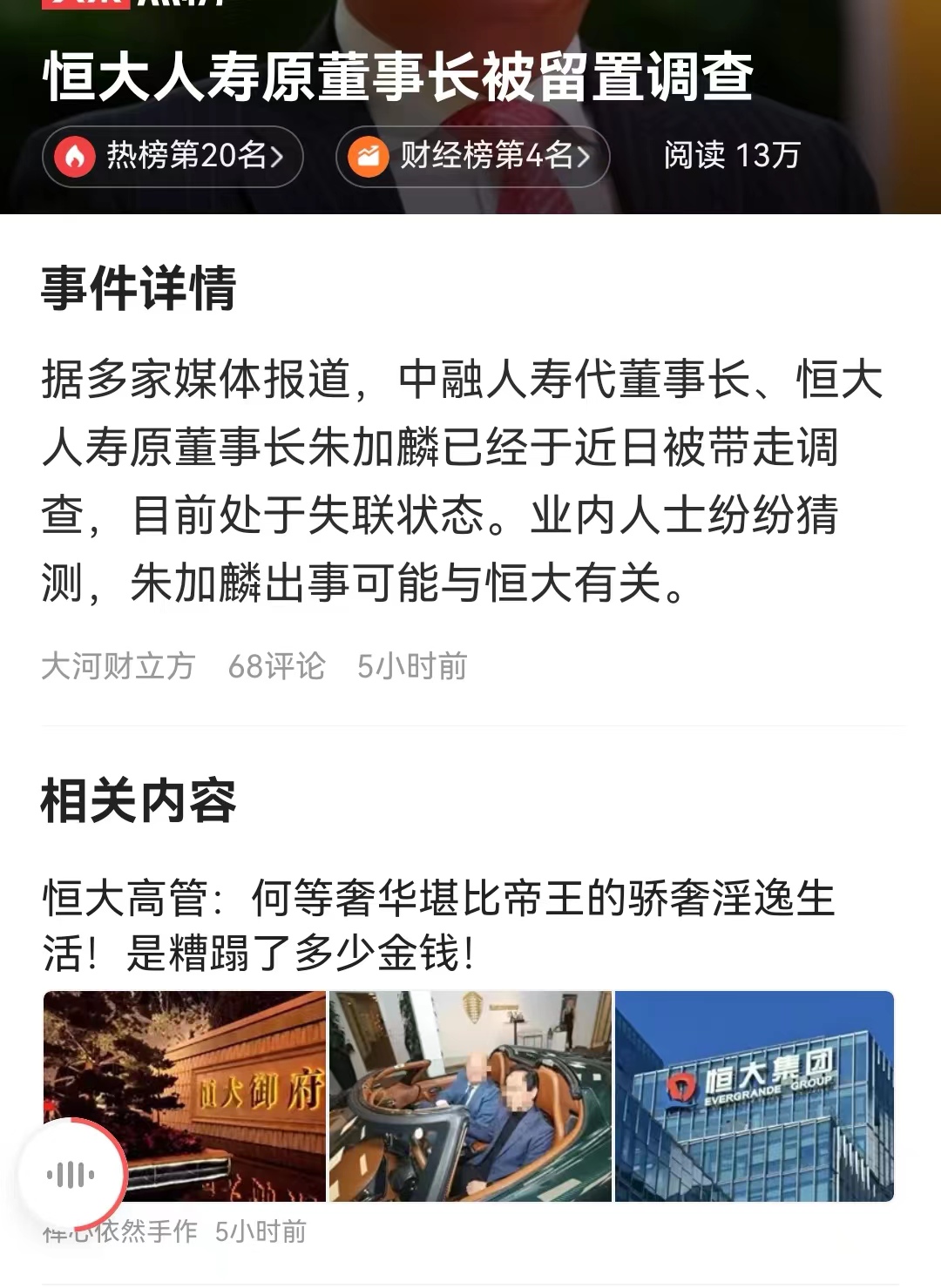
Task: Tap the 5小时前 timestamp under the summary
Action: click(x=412, y=667)
